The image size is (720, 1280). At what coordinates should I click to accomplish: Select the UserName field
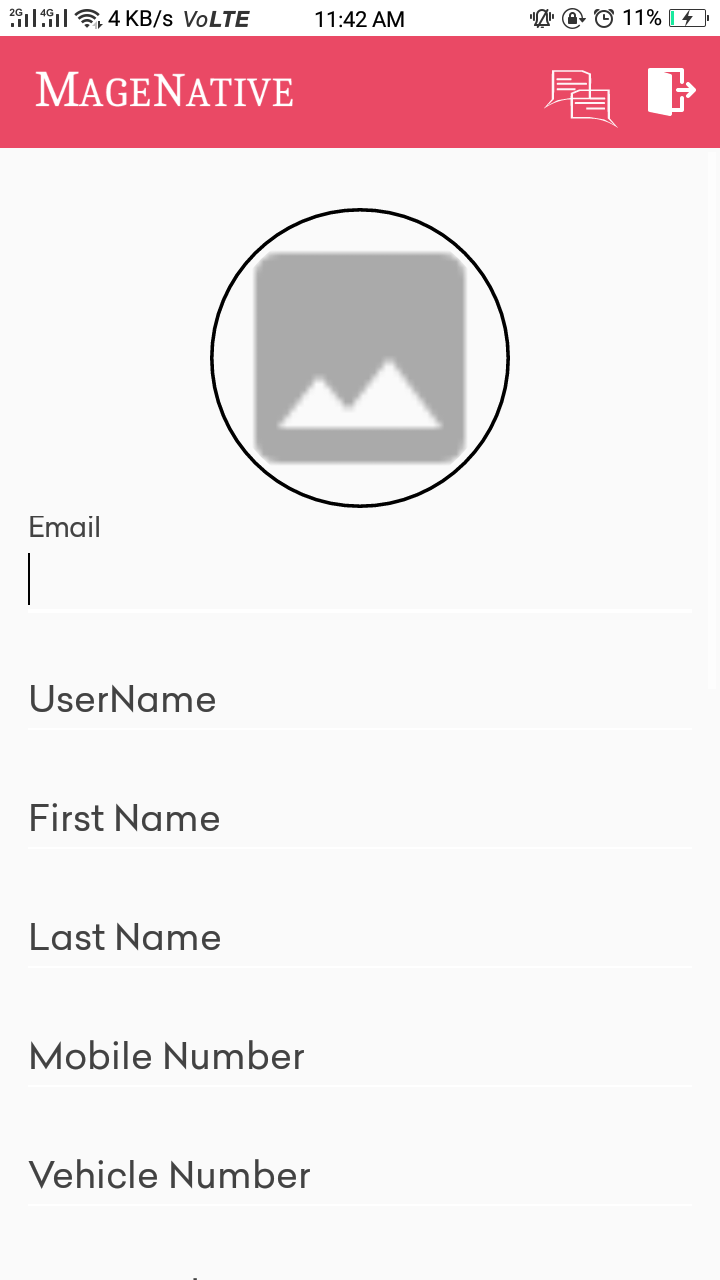coord(360,699)
